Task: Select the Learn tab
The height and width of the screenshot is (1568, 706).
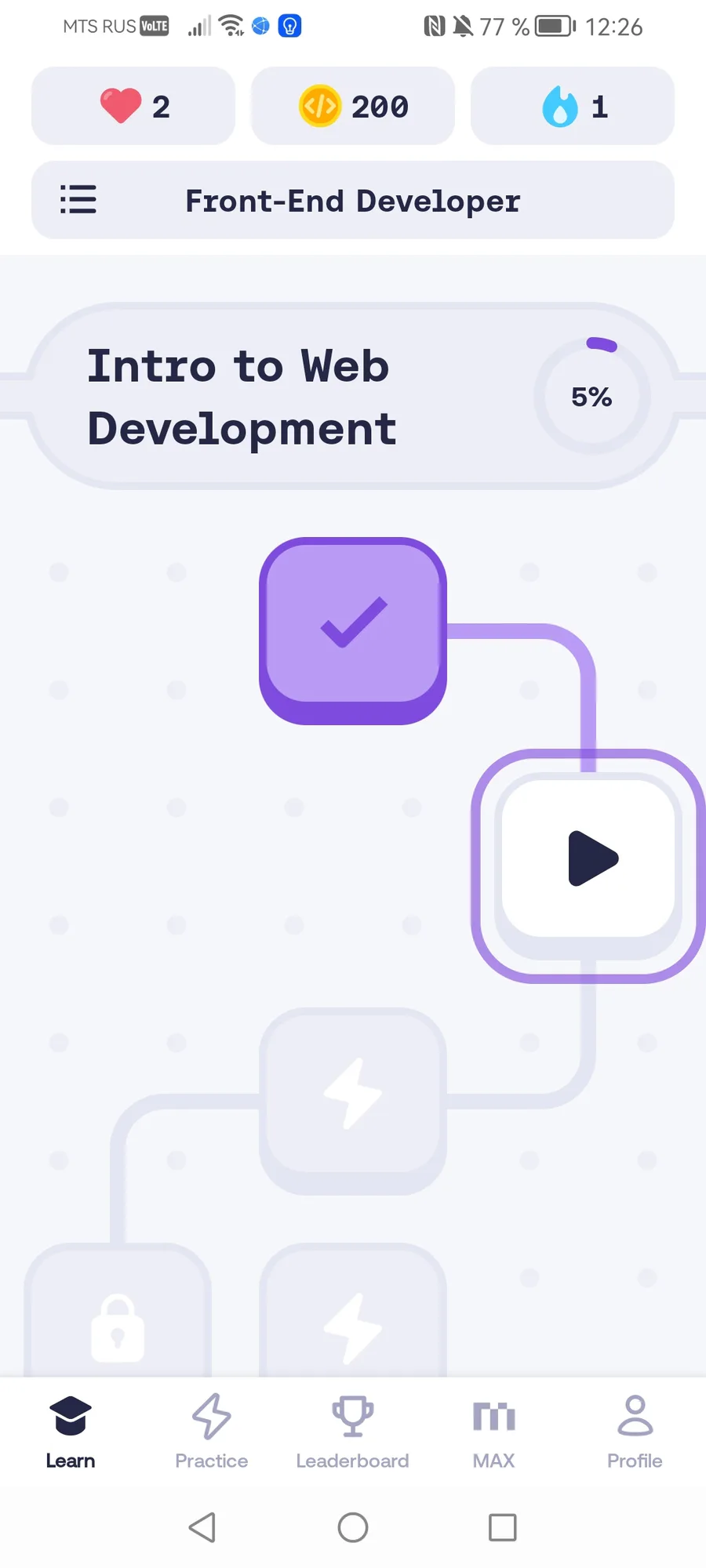Action: (x=71, y=1432)
